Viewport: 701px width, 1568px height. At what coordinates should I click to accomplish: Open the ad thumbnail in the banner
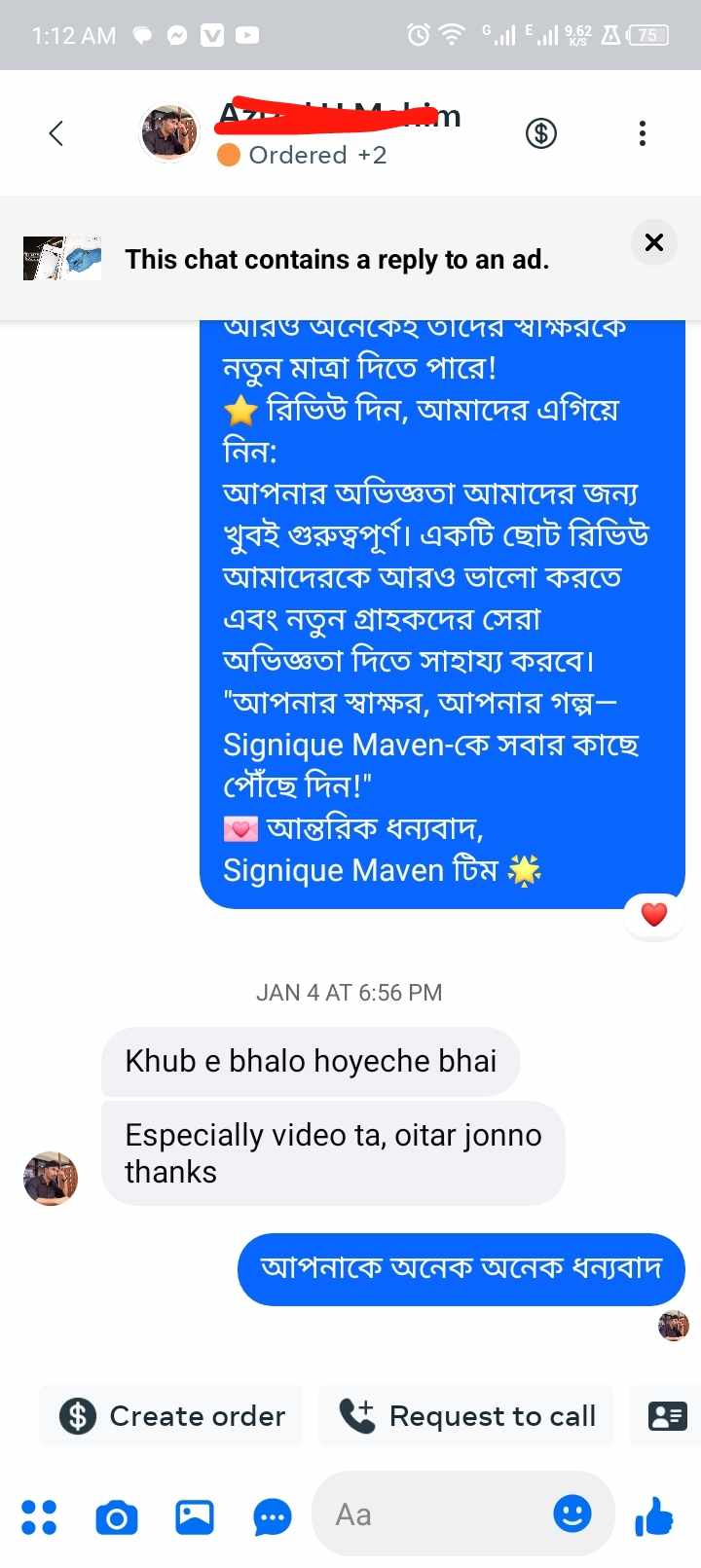(x=62, y=259)
